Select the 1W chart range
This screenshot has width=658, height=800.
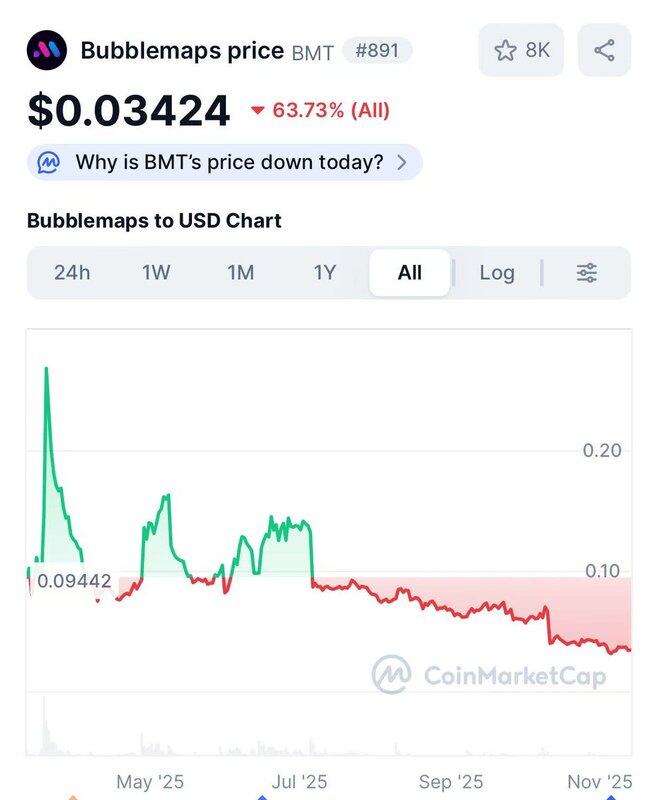click(156, 272)
